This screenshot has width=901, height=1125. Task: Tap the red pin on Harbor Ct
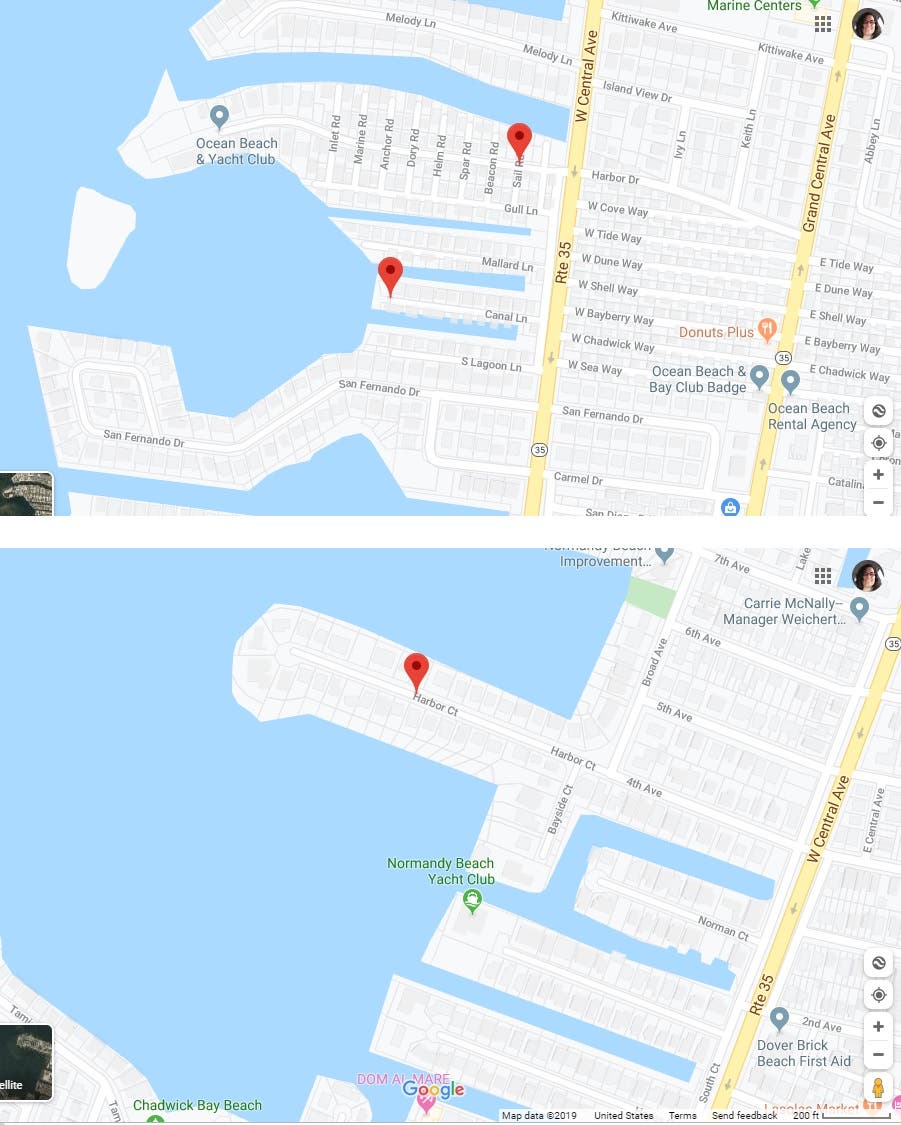416,671
